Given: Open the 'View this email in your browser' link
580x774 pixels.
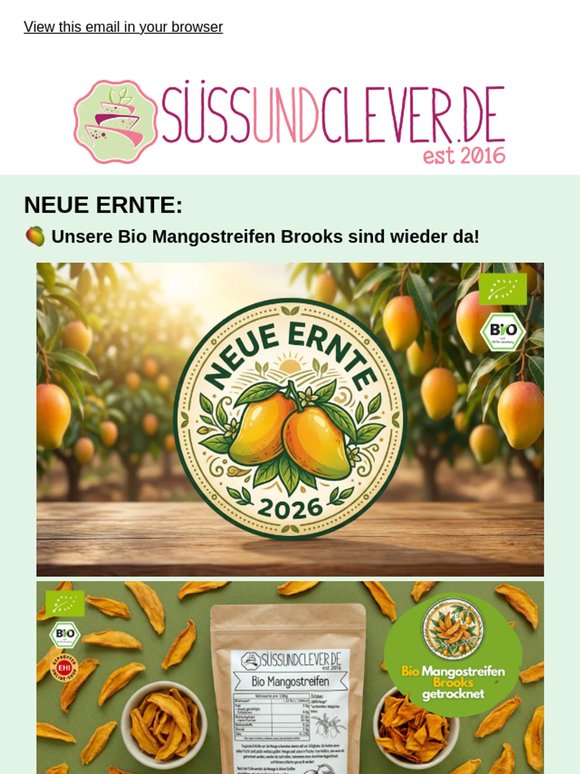Looking at the screenshot, I should (123, 27).
